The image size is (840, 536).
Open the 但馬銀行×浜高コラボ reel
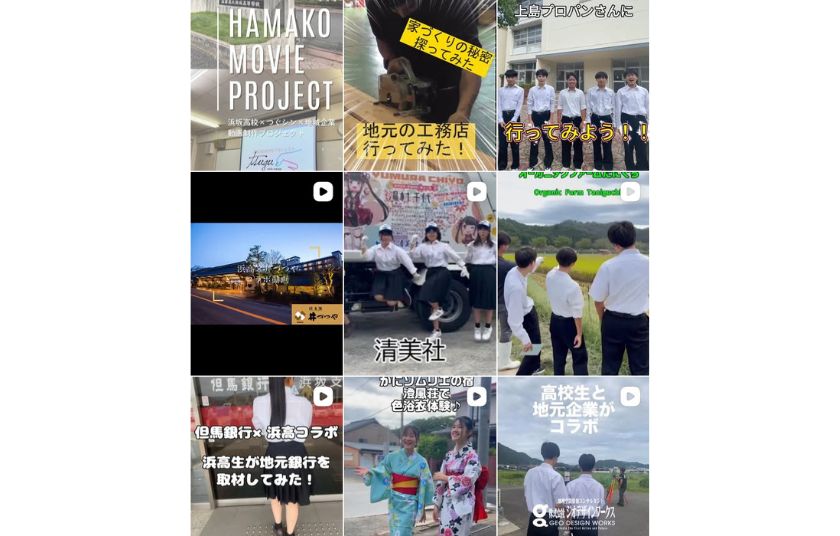pyautogui.click(x=266, y=456)
